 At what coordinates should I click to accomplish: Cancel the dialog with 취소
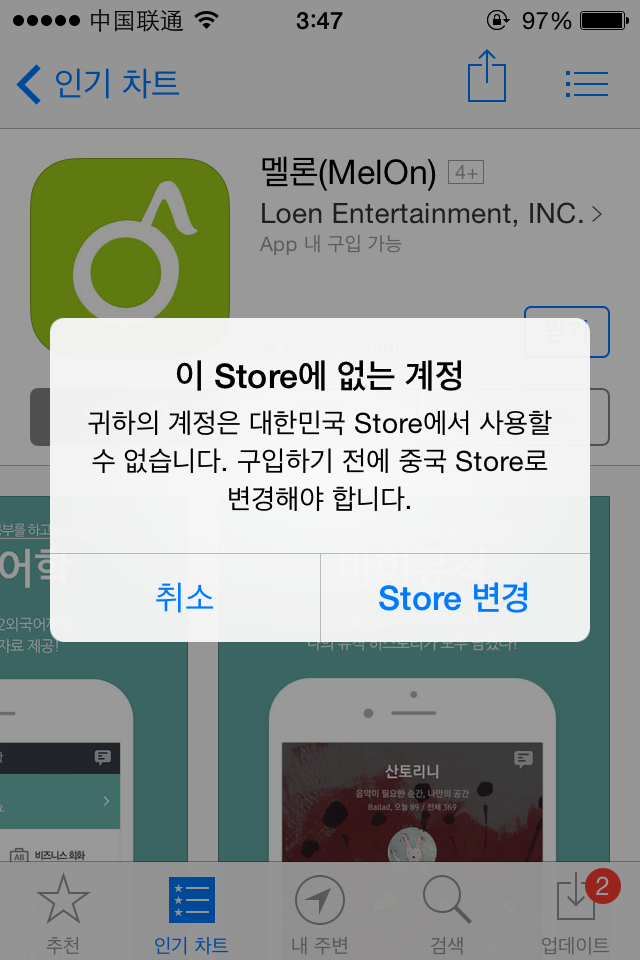[x=185, y=598]
